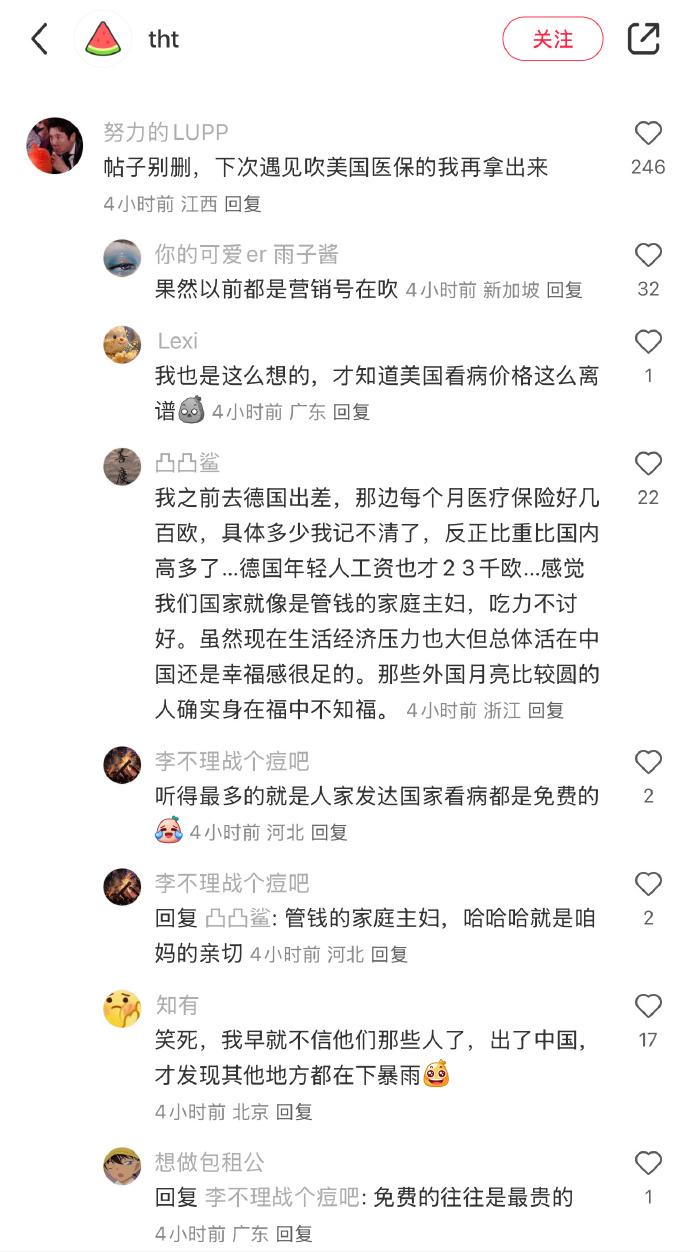Like 知有's comment
Screen dimensions: 690x1252
click(648, 1006)
